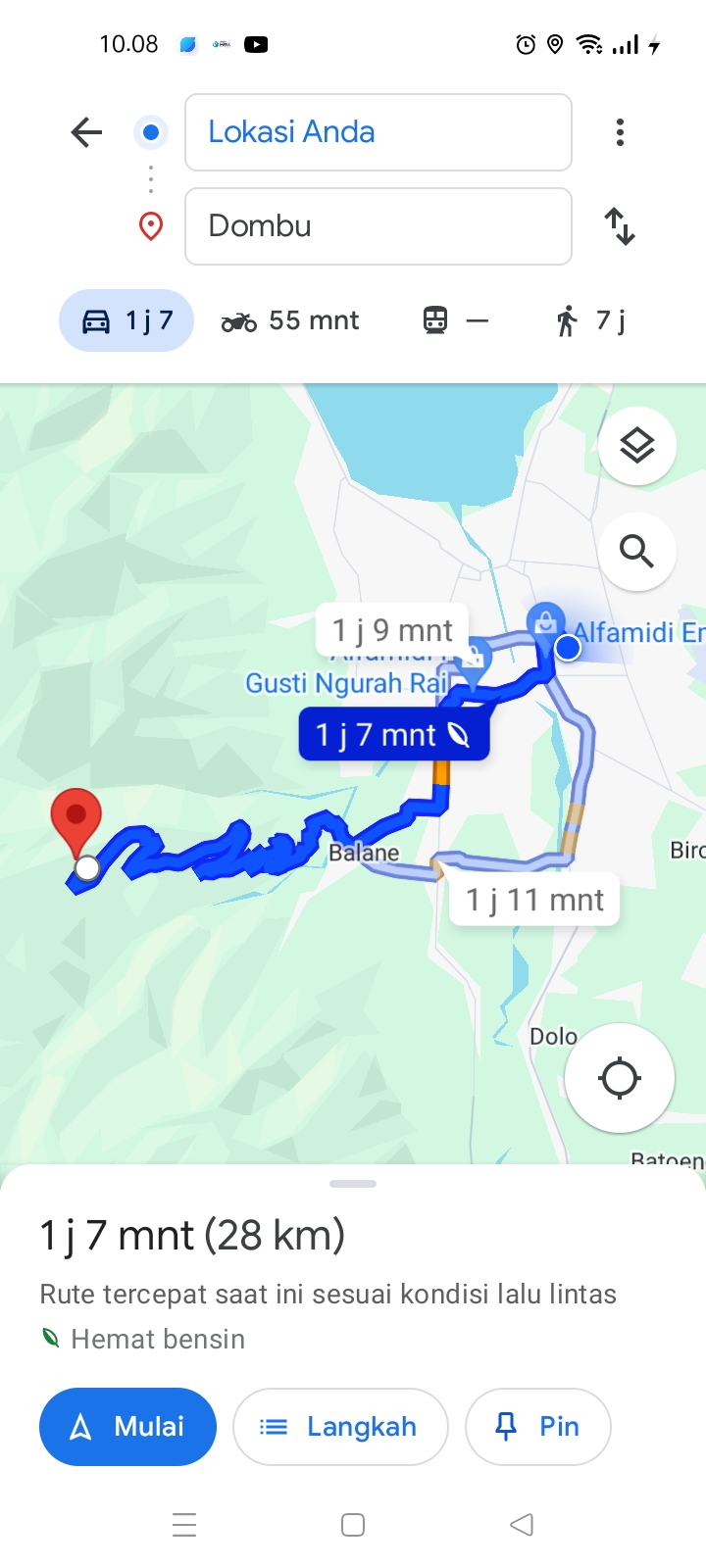This screenshot has height=1568, width=706.
Task: Edit the Dombu destination field
Action: click(x=378, y=226)
